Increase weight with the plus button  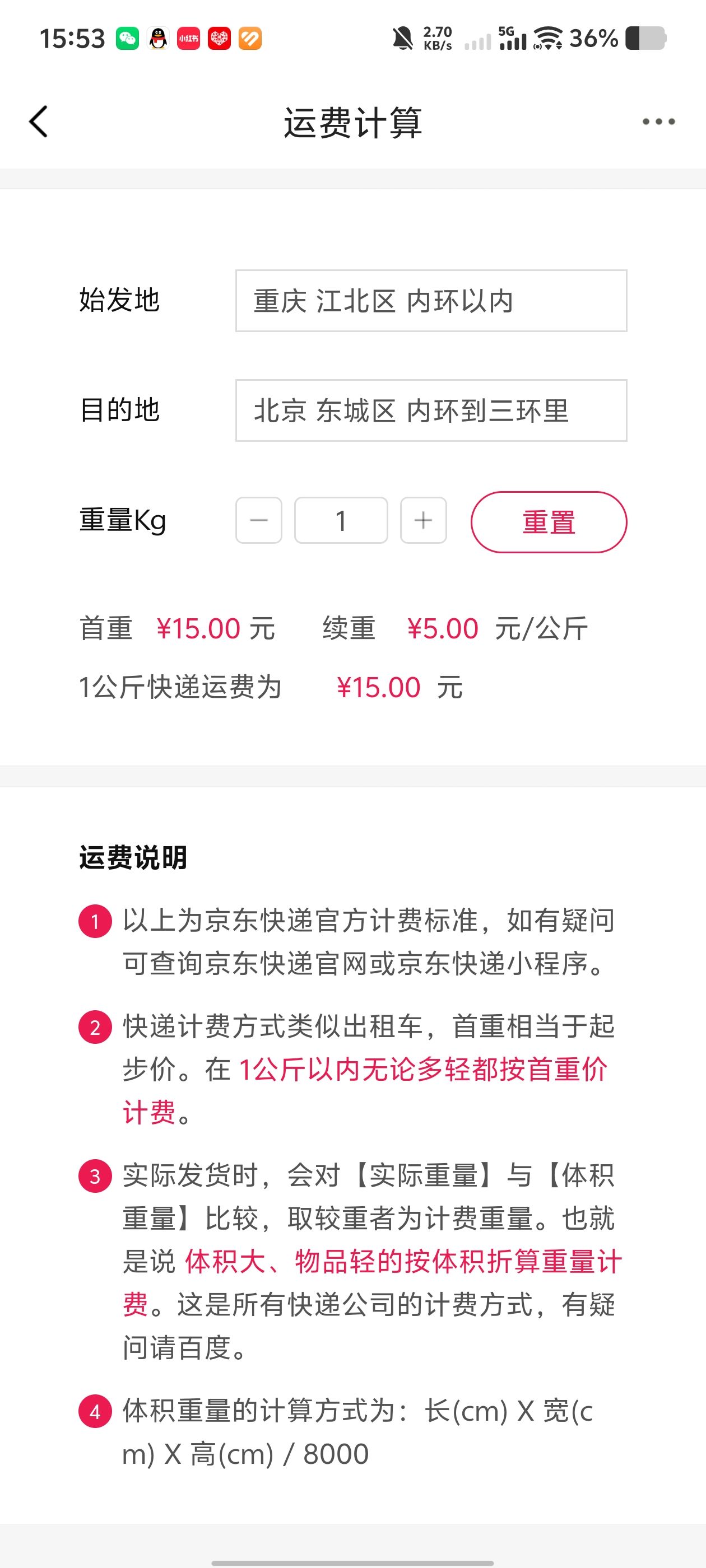click(x=424, y=520)
